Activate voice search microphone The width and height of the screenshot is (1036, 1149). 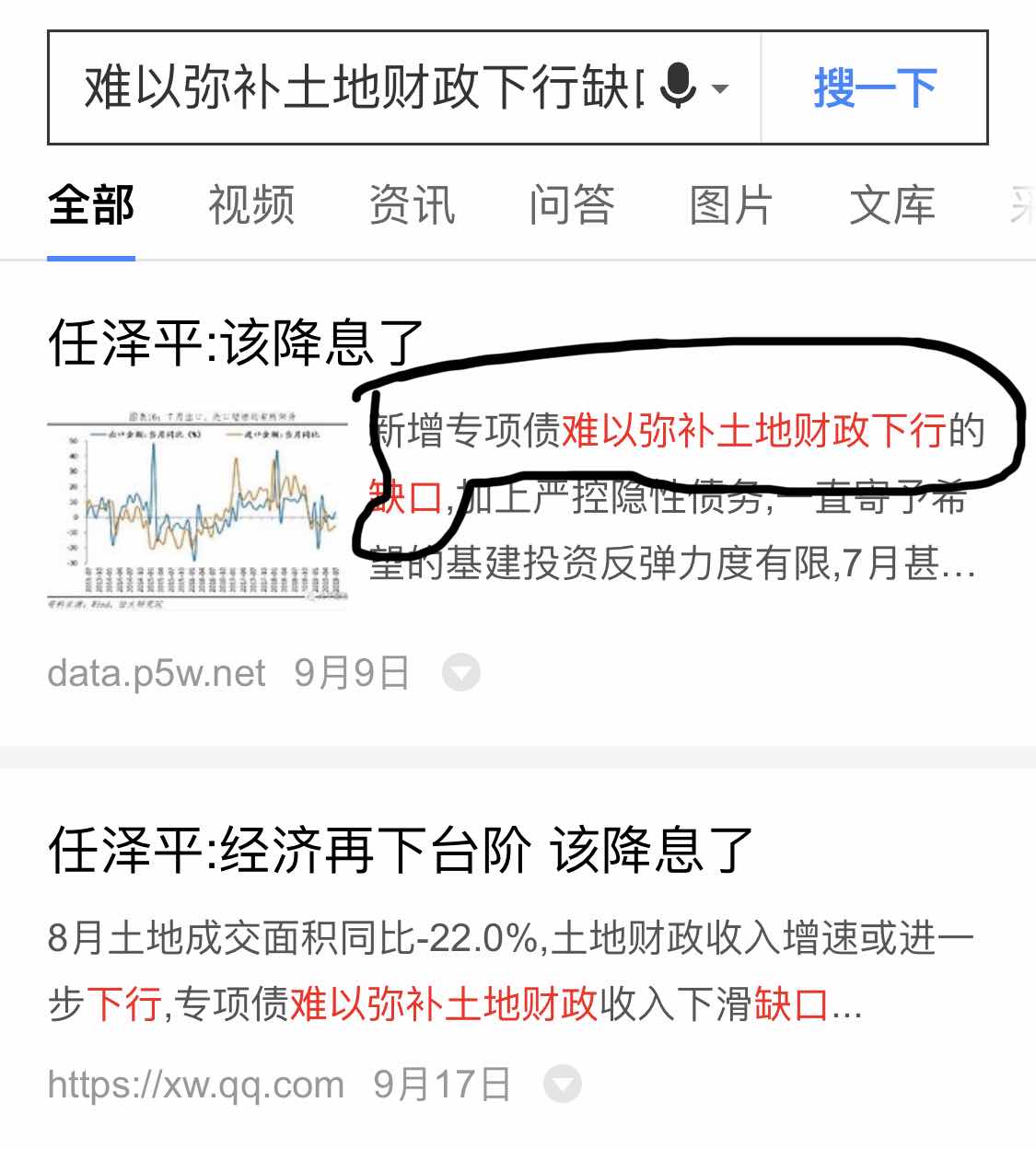pyautogui.click(x=680, y=87)
